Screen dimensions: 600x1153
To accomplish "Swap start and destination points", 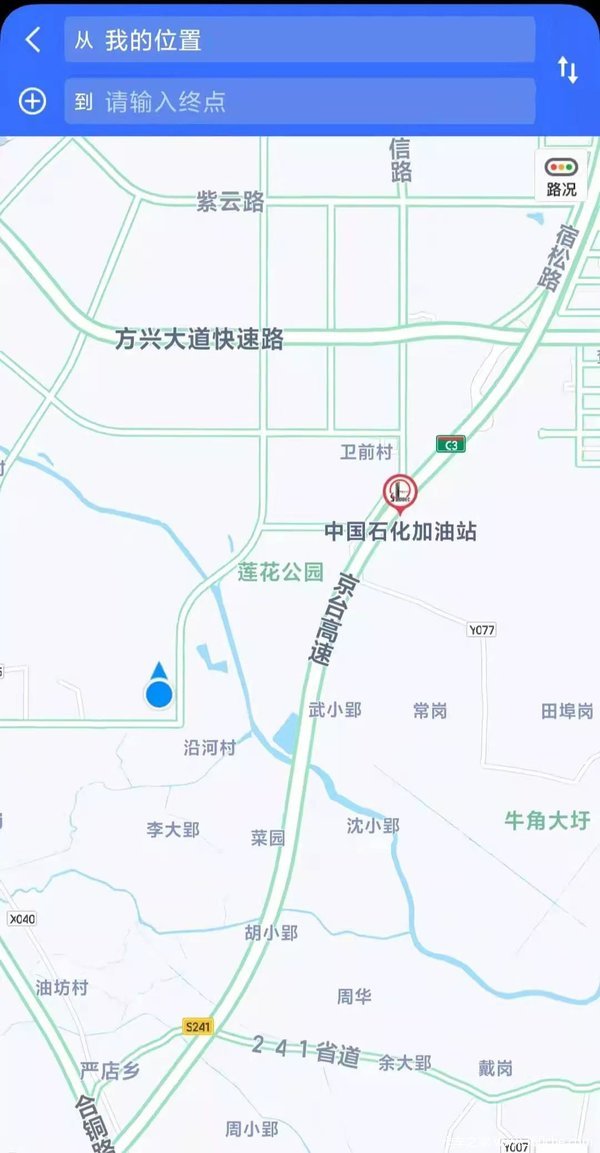I will 567,70.
